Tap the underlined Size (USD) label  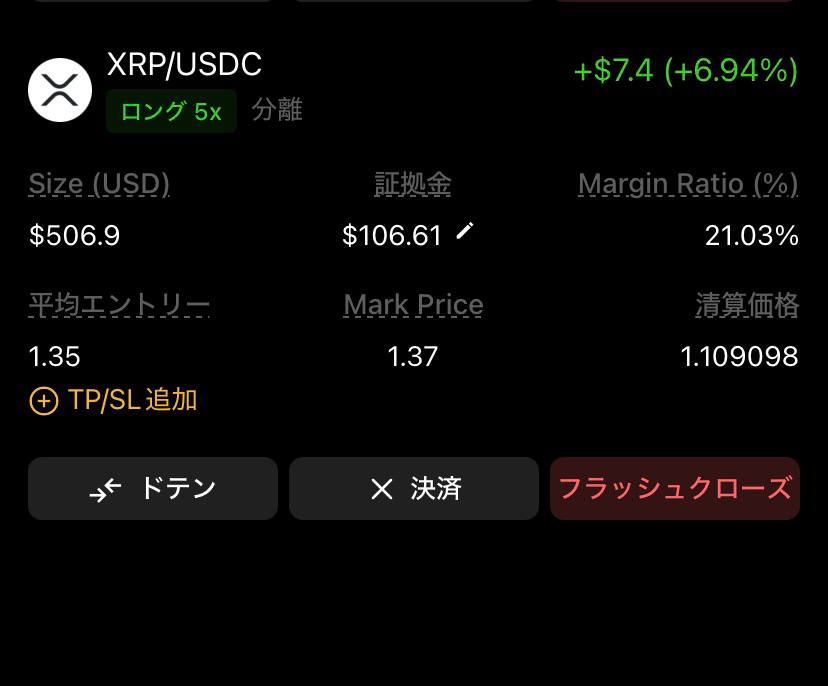[99, 184]
